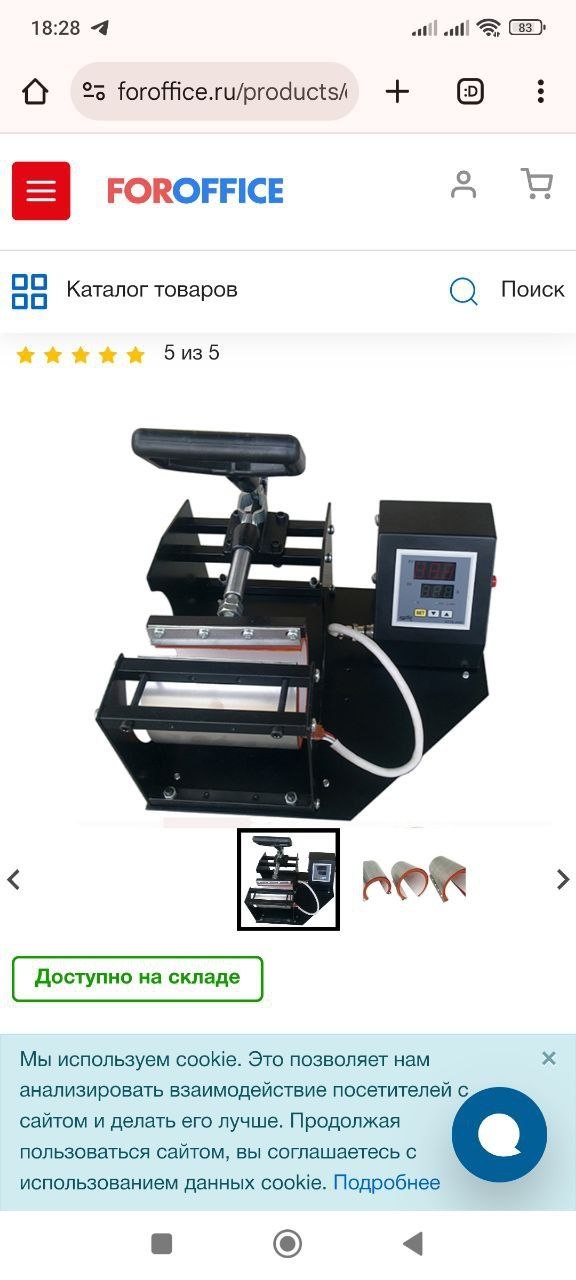Tap the foroffice.ru address bar
This screenshot has width=576, height=1280.
[x=215, y=92]
